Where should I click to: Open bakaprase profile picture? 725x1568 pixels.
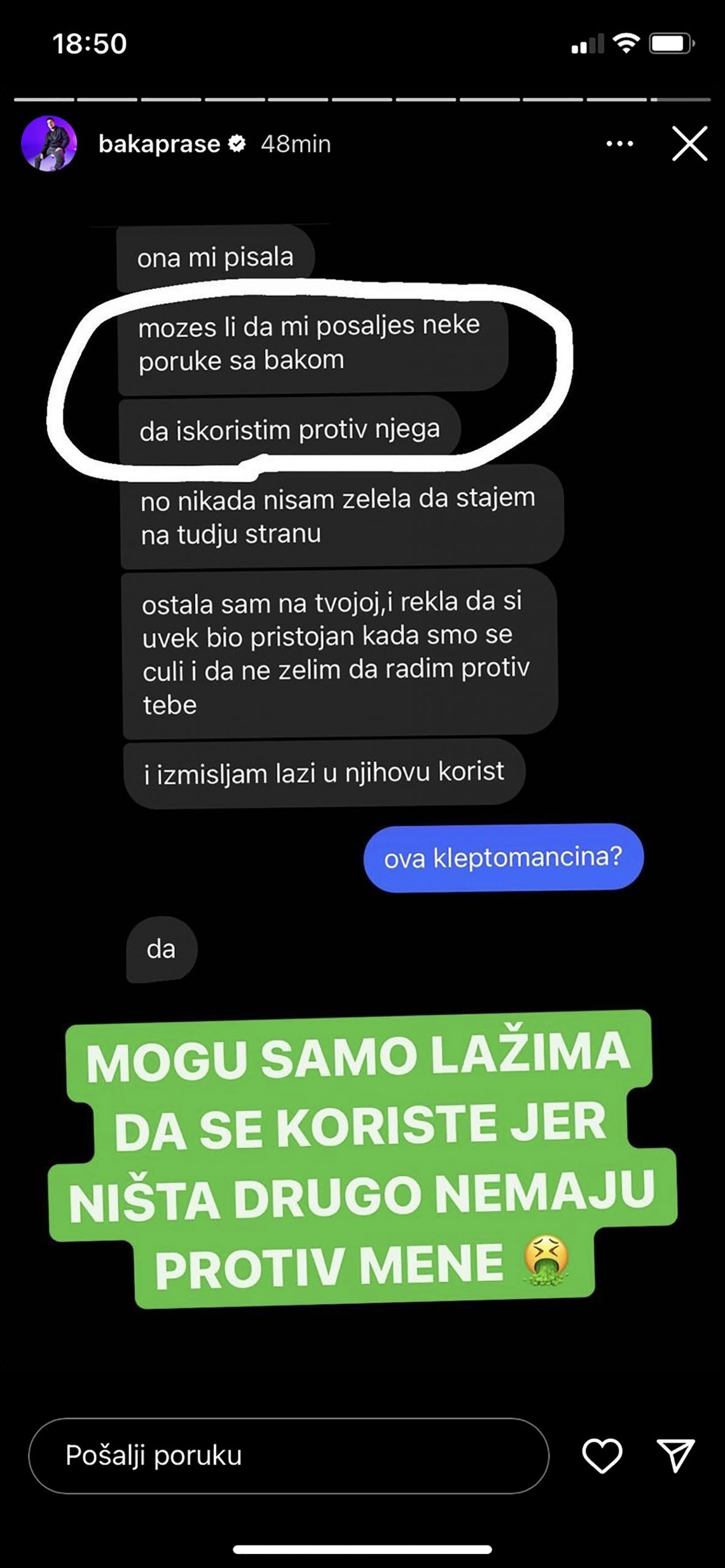49,144
